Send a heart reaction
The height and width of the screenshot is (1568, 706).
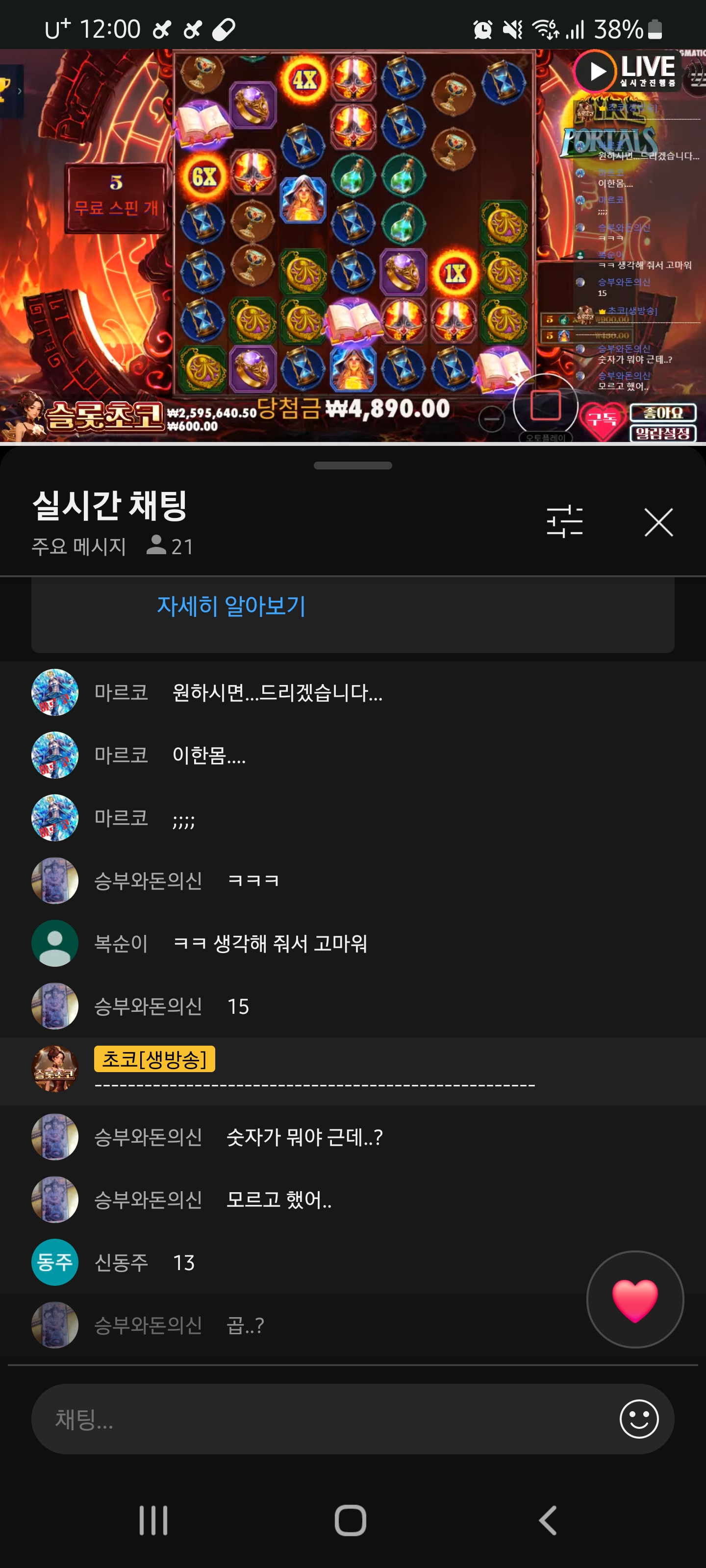(x=634, y=1299)
